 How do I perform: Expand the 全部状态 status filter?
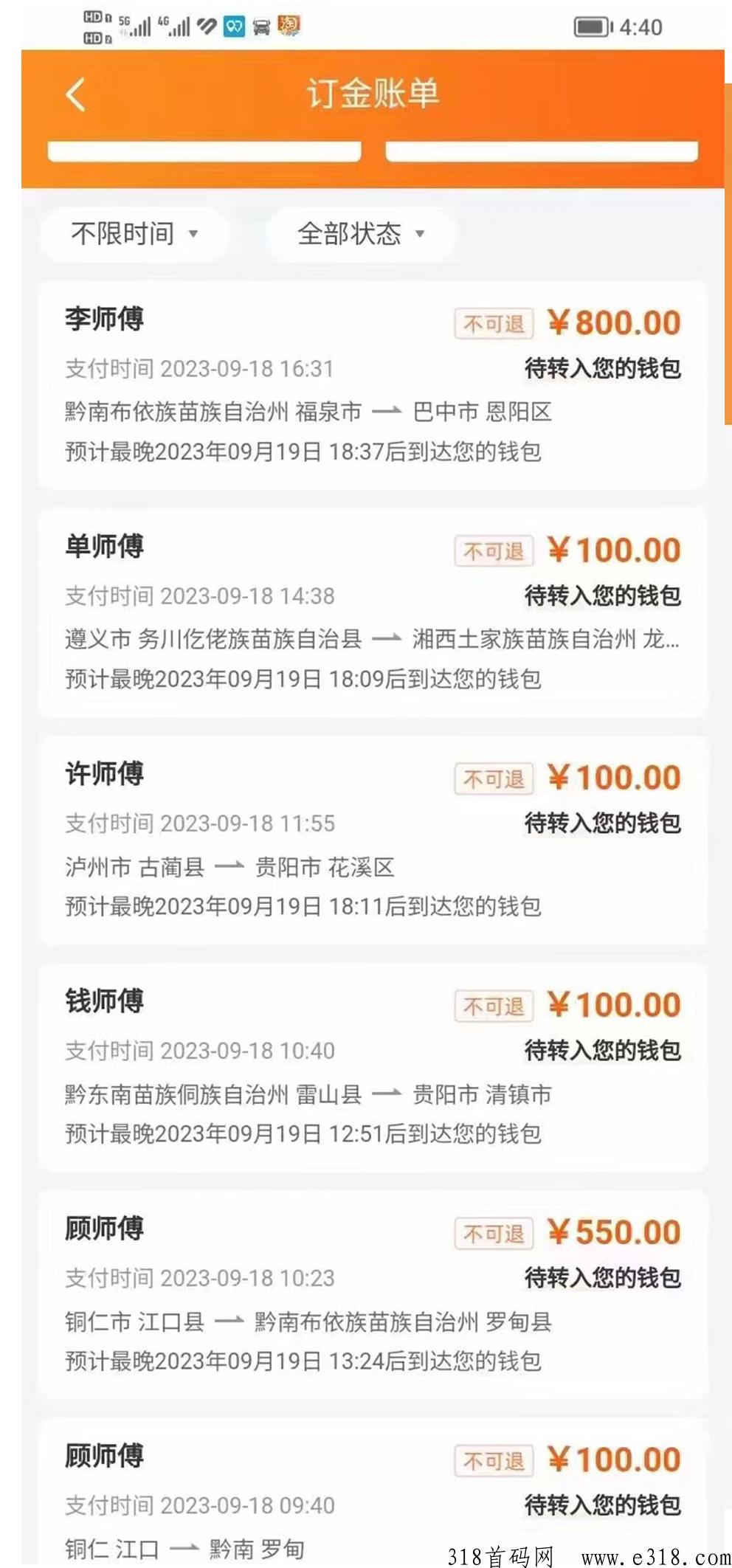click(361, 234)
